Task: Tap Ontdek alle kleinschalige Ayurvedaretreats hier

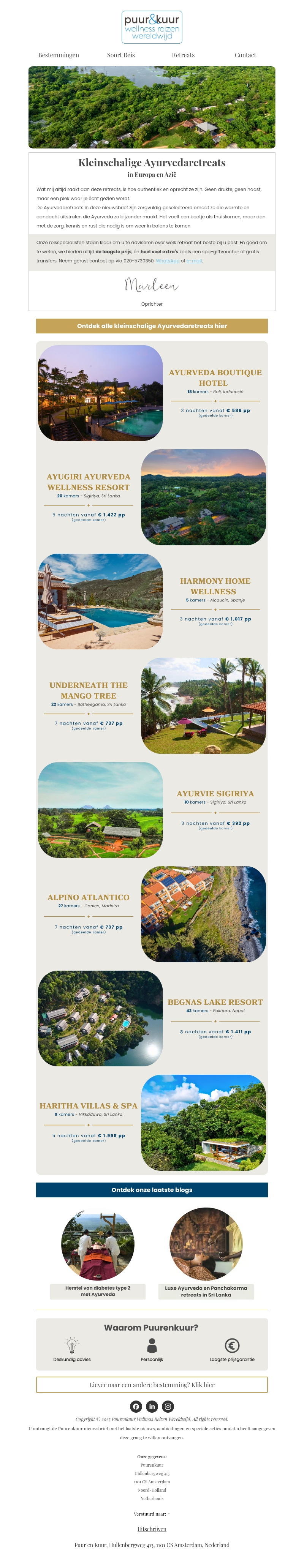Action: (x=152, y=326)
